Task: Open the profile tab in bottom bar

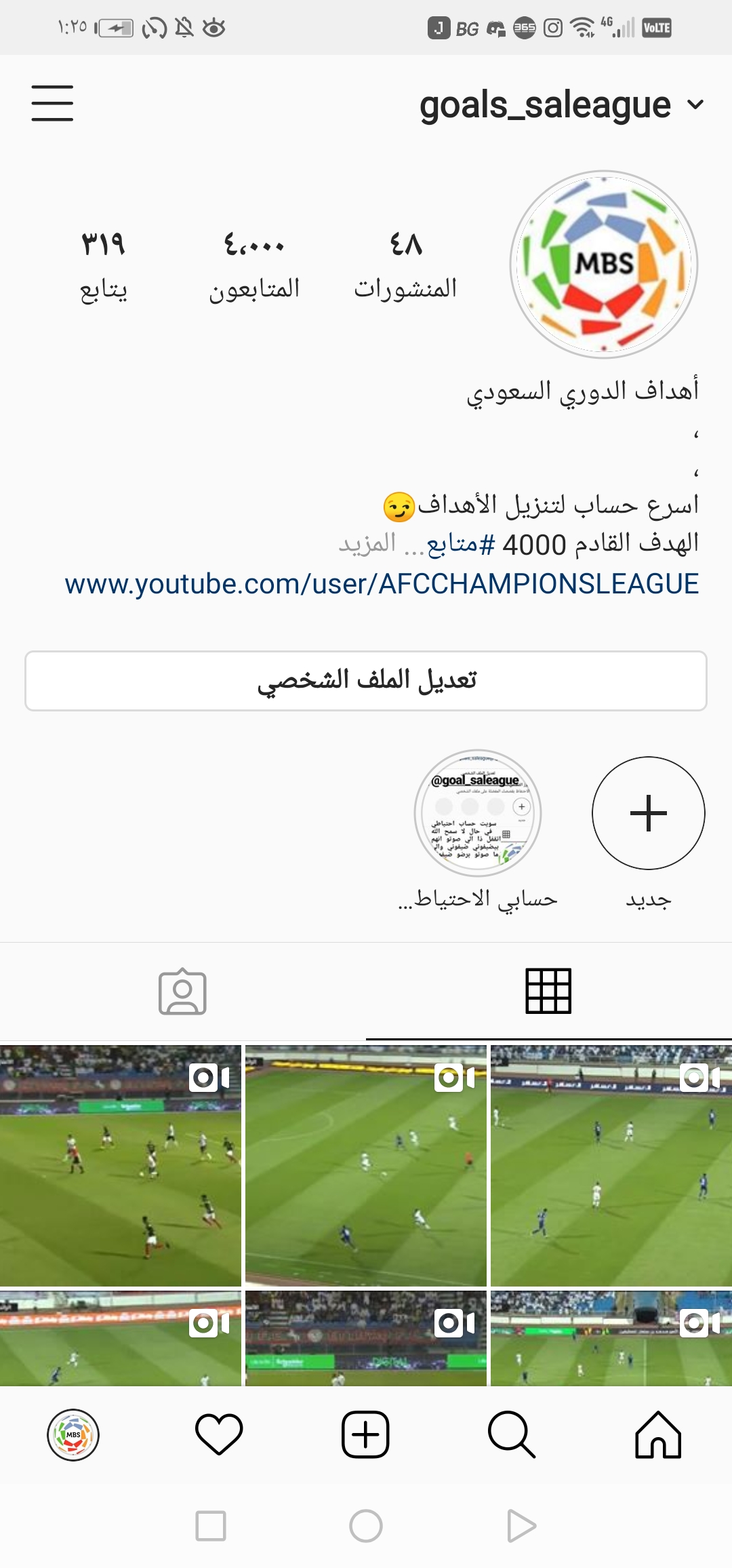Action: point(73,1434)
